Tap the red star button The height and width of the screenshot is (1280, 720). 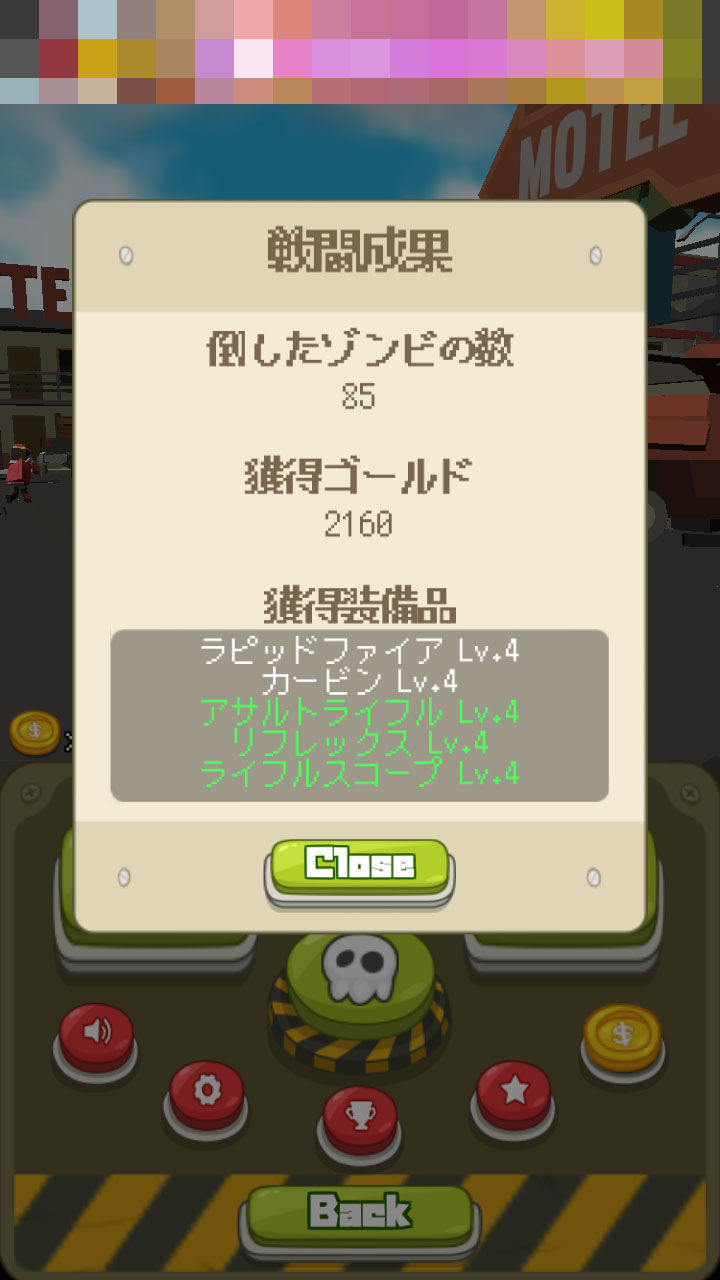[x=513, y=1090]
